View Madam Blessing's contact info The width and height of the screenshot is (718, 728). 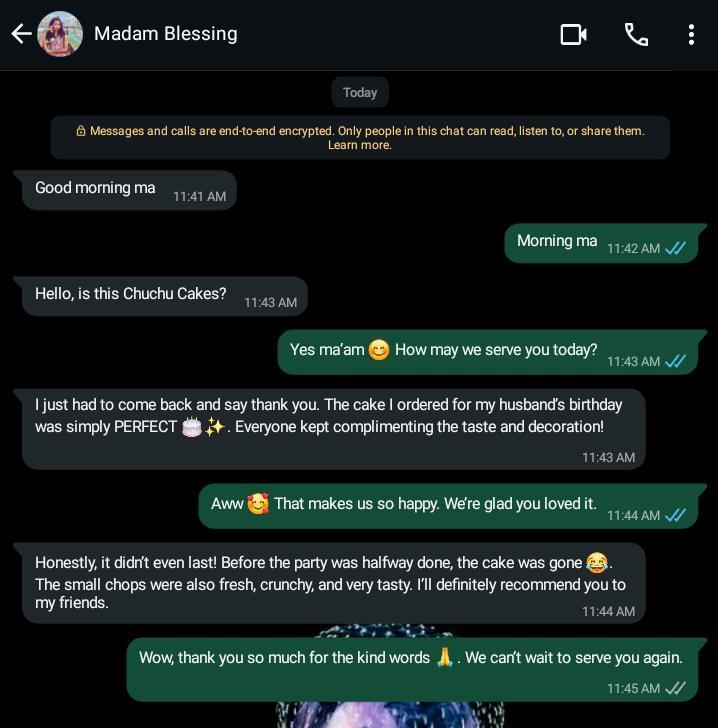(166, 34)
